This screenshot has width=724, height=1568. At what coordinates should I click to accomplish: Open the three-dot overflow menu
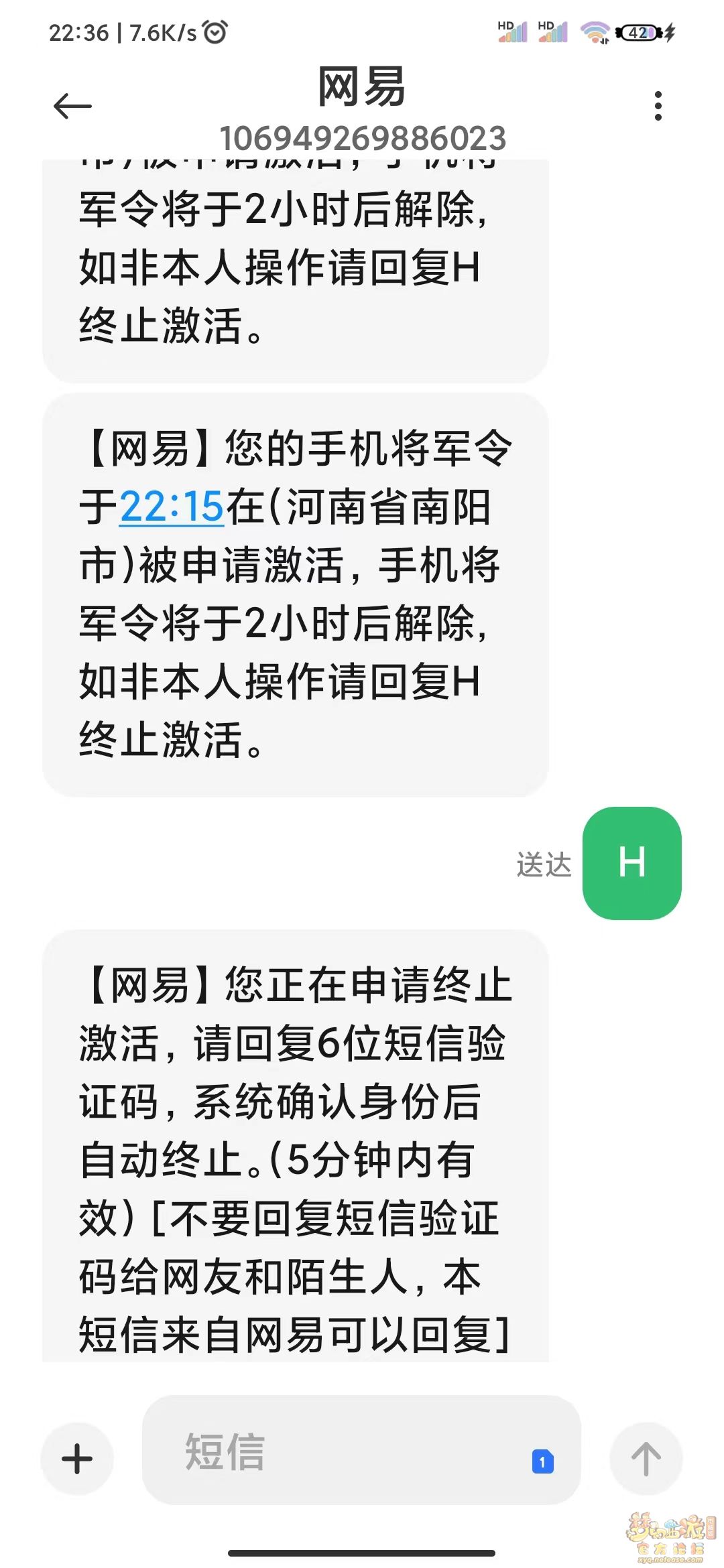[x=658, y=107]
